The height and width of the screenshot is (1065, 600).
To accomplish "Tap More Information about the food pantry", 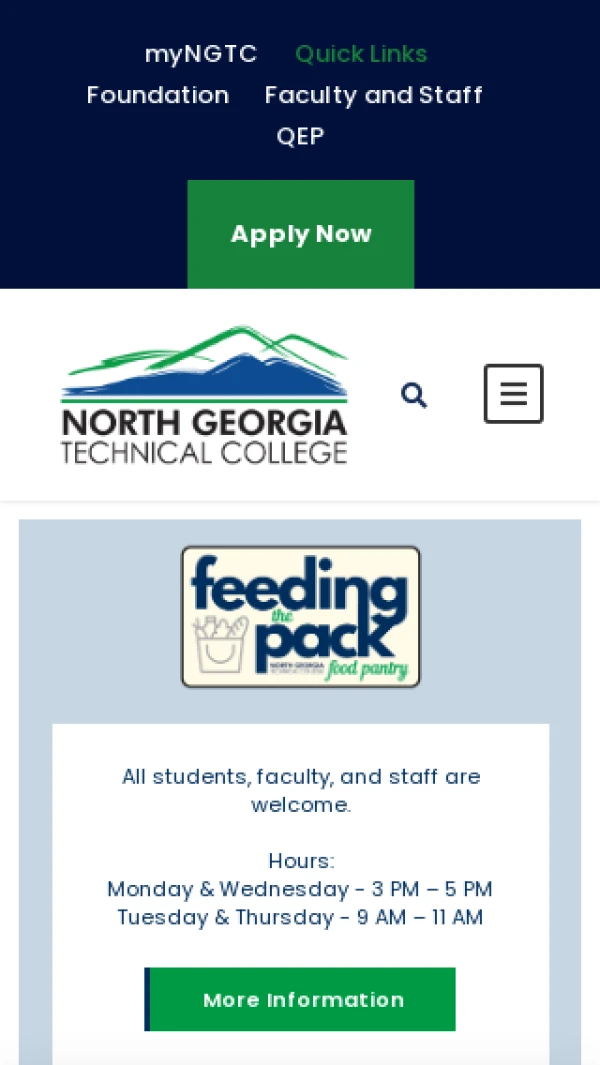I will [x=301, y=999].
